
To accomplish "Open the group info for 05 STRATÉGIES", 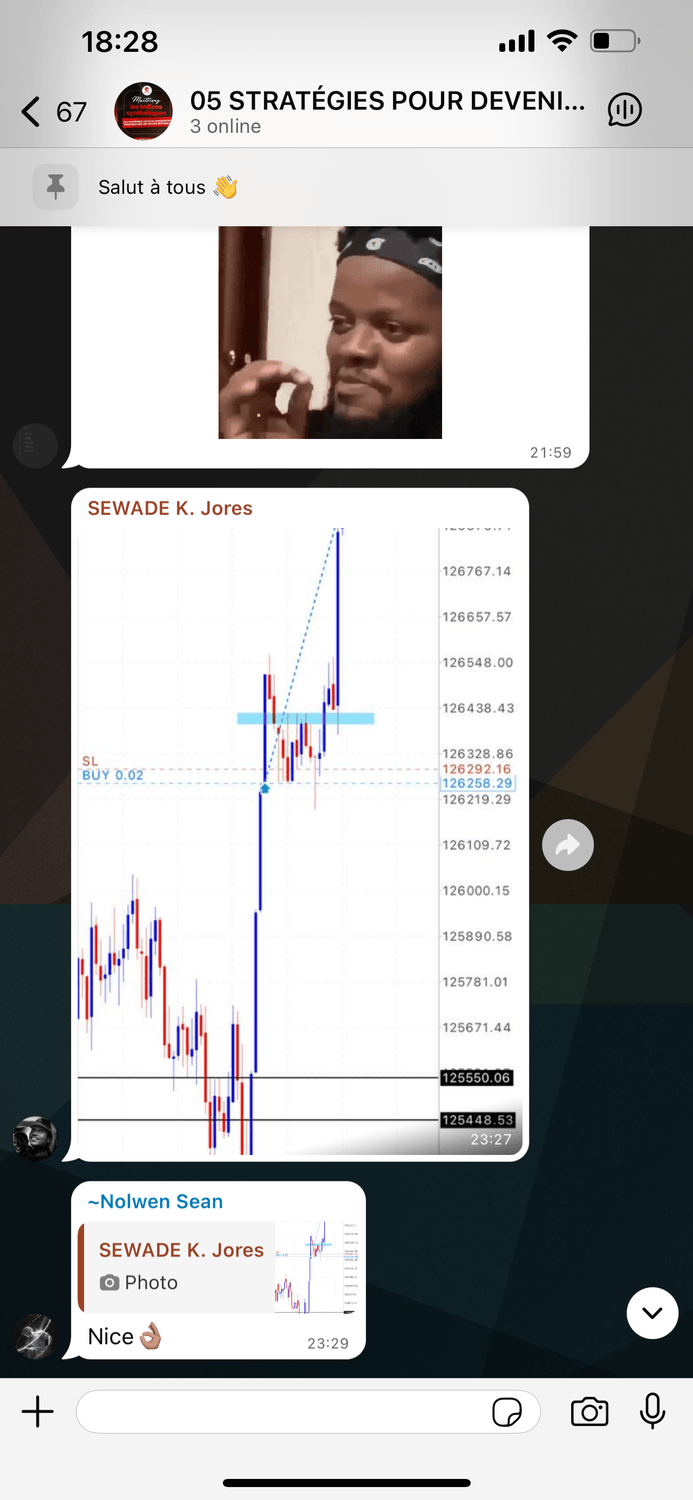I will (387, 111).
